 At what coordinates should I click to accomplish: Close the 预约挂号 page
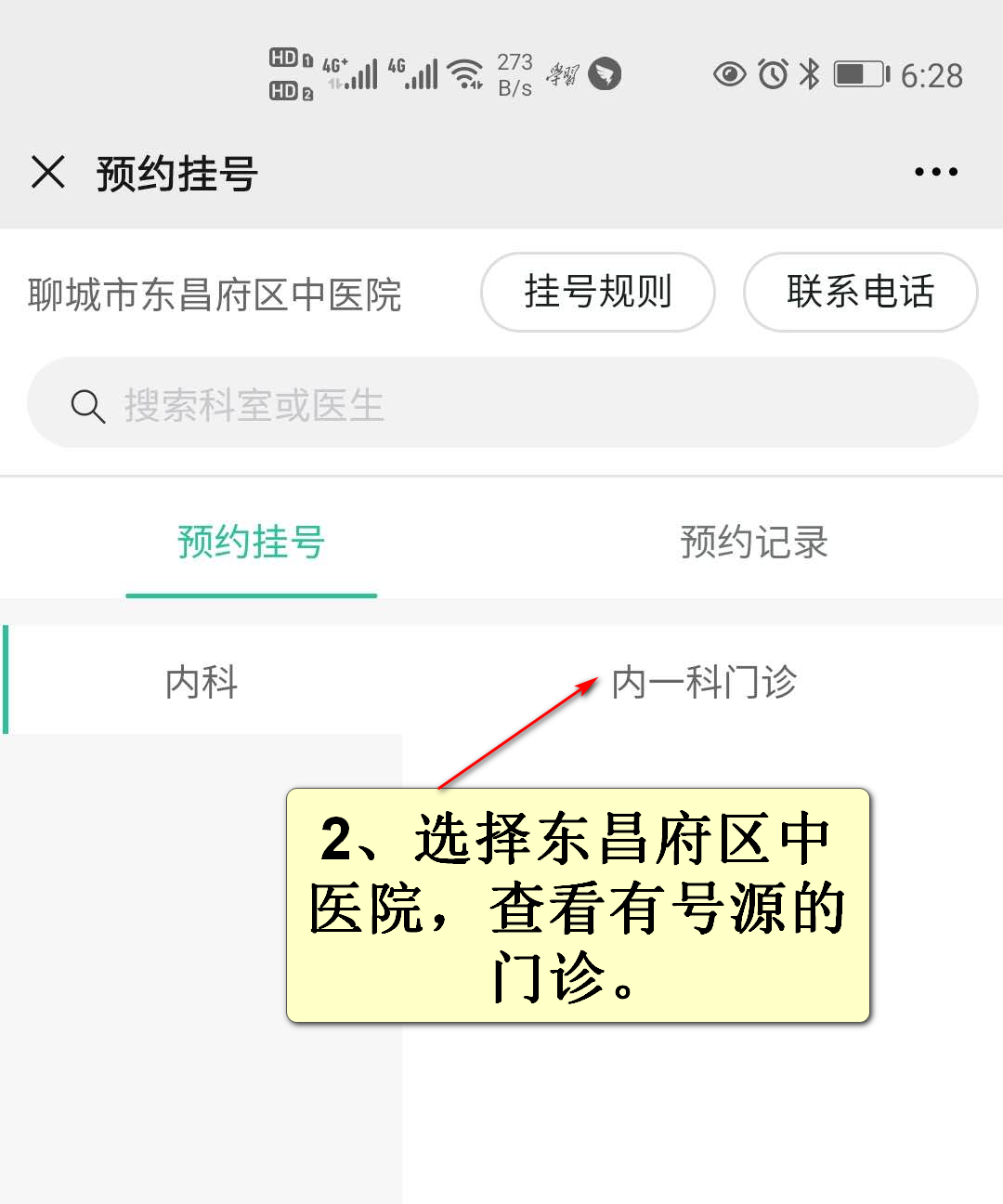pos(48,172)
